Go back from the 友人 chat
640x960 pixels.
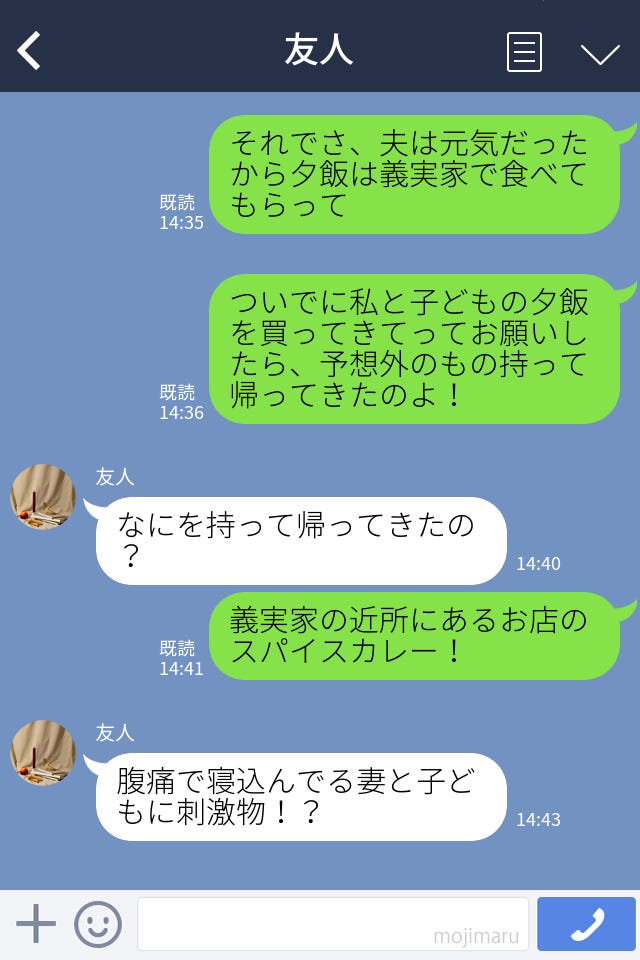[30, 51]
